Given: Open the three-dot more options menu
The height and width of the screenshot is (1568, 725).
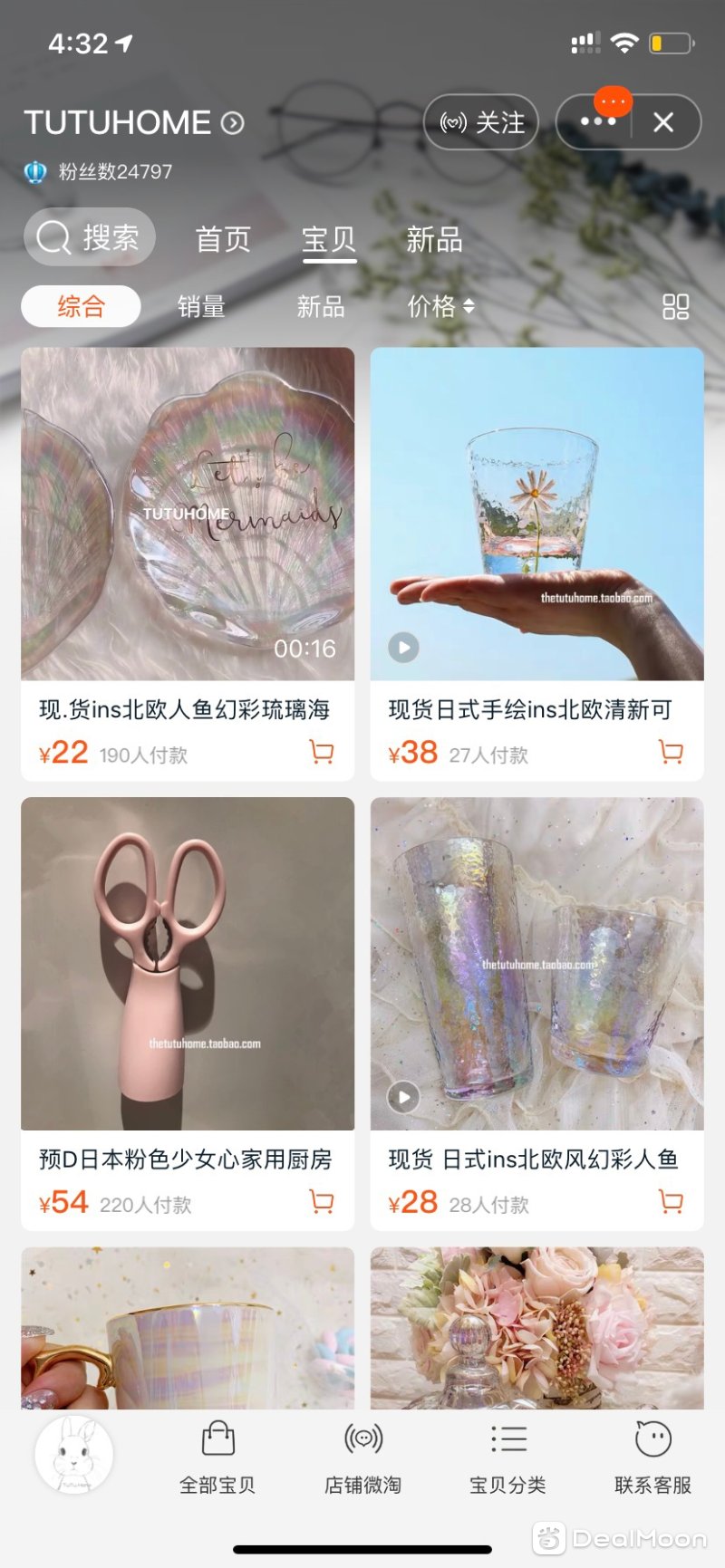Looking at the screenshot, I should pyautogui.click(x=597, y=122).
